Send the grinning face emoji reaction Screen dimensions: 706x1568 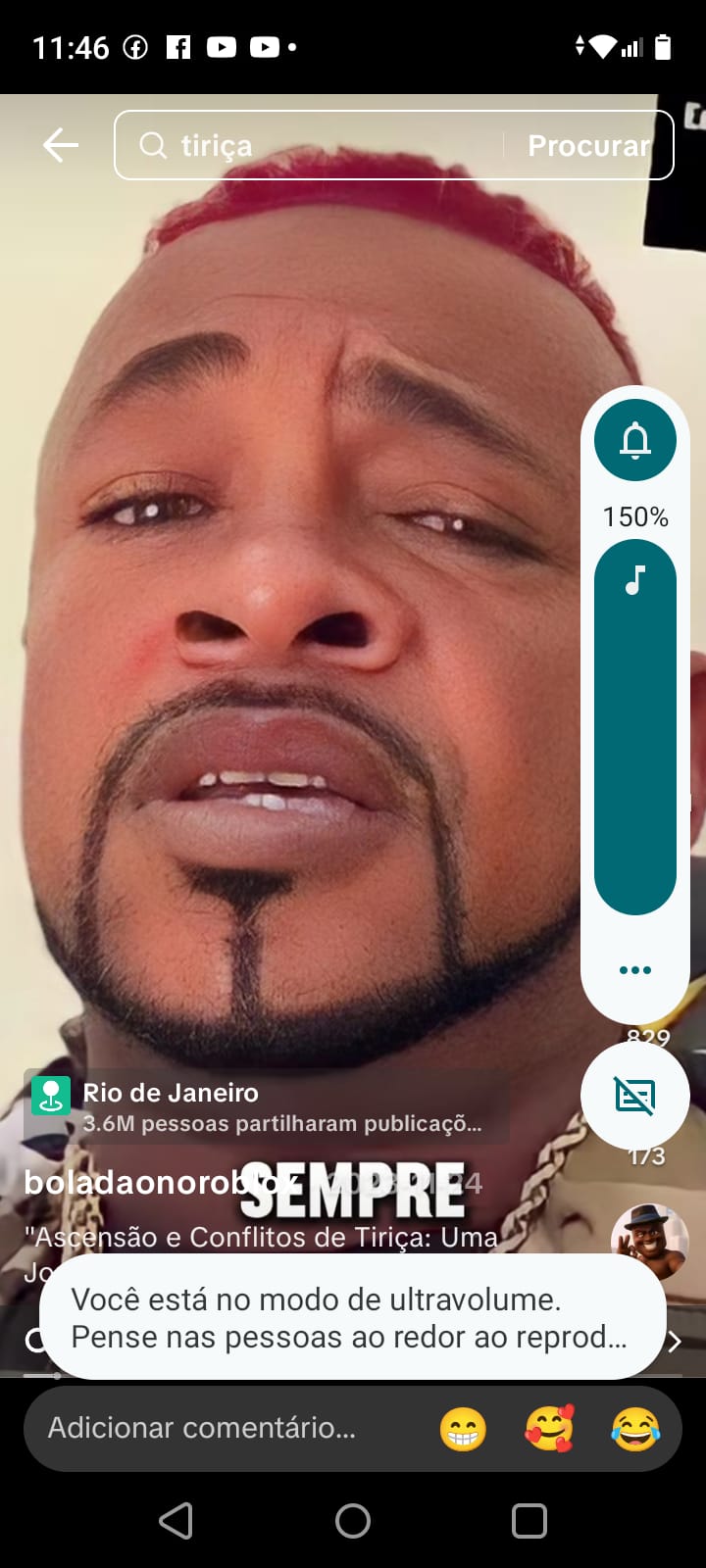463,1428
